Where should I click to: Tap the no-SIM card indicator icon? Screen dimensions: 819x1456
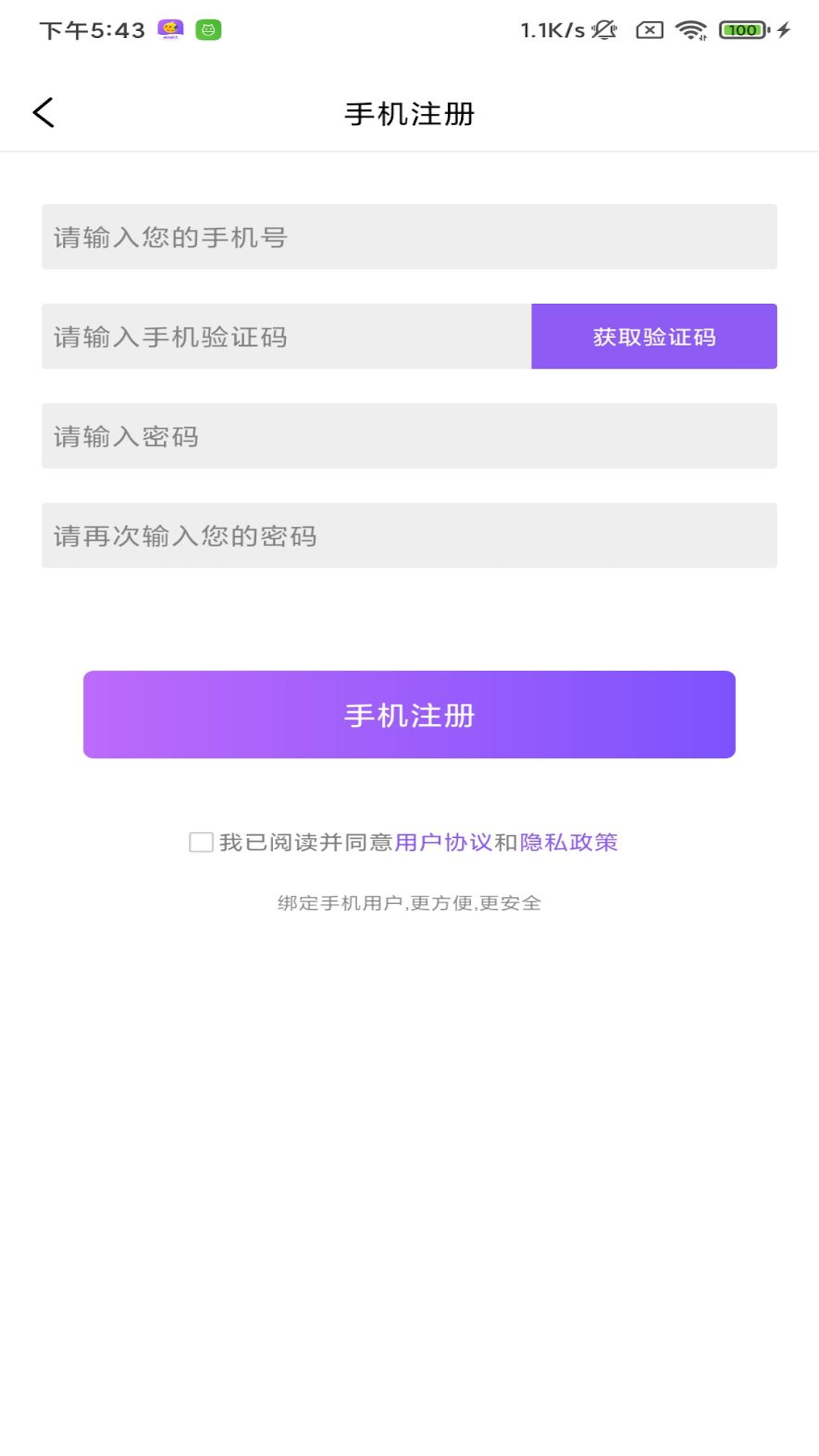(x=651, y=30)
